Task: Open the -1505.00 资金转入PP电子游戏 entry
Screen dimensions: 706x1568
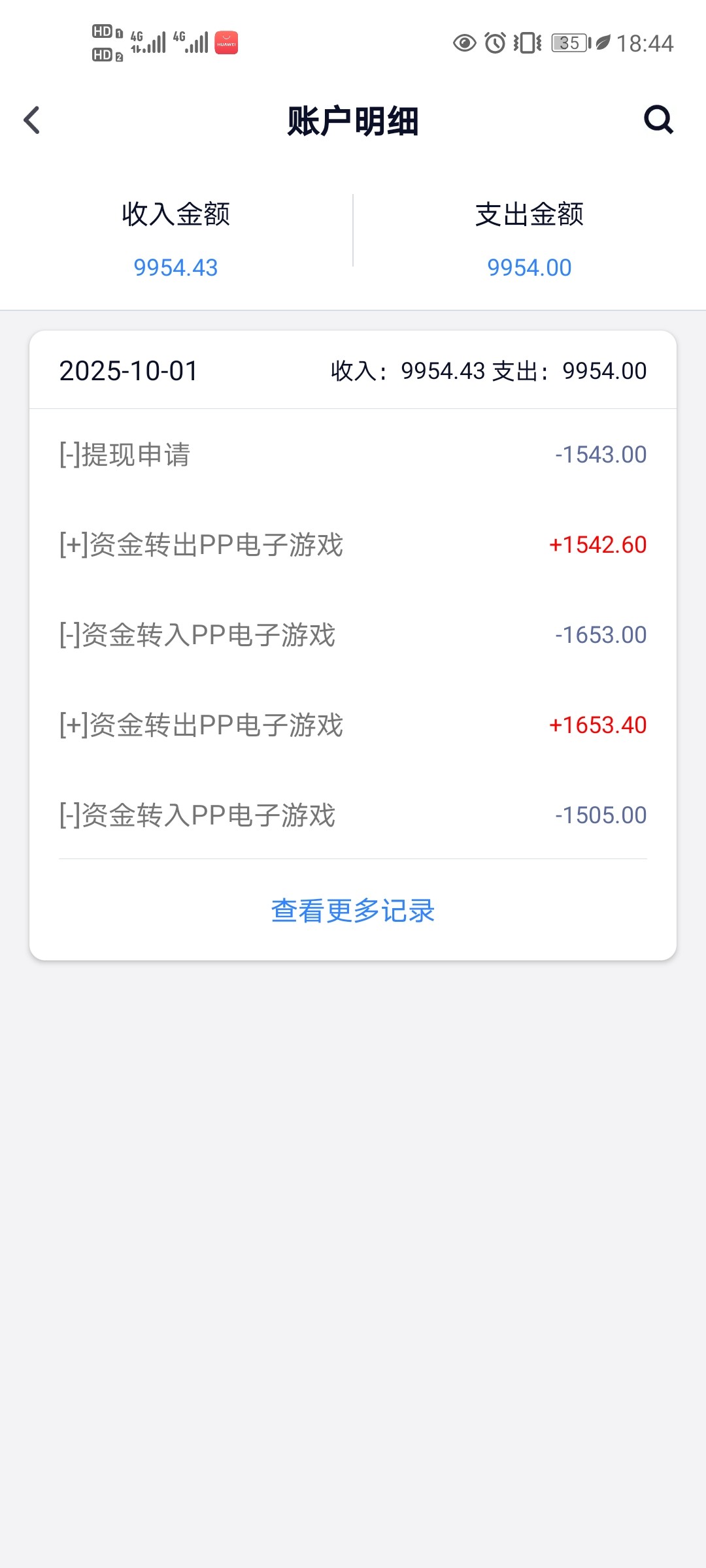Action: (x=353, y=815)
